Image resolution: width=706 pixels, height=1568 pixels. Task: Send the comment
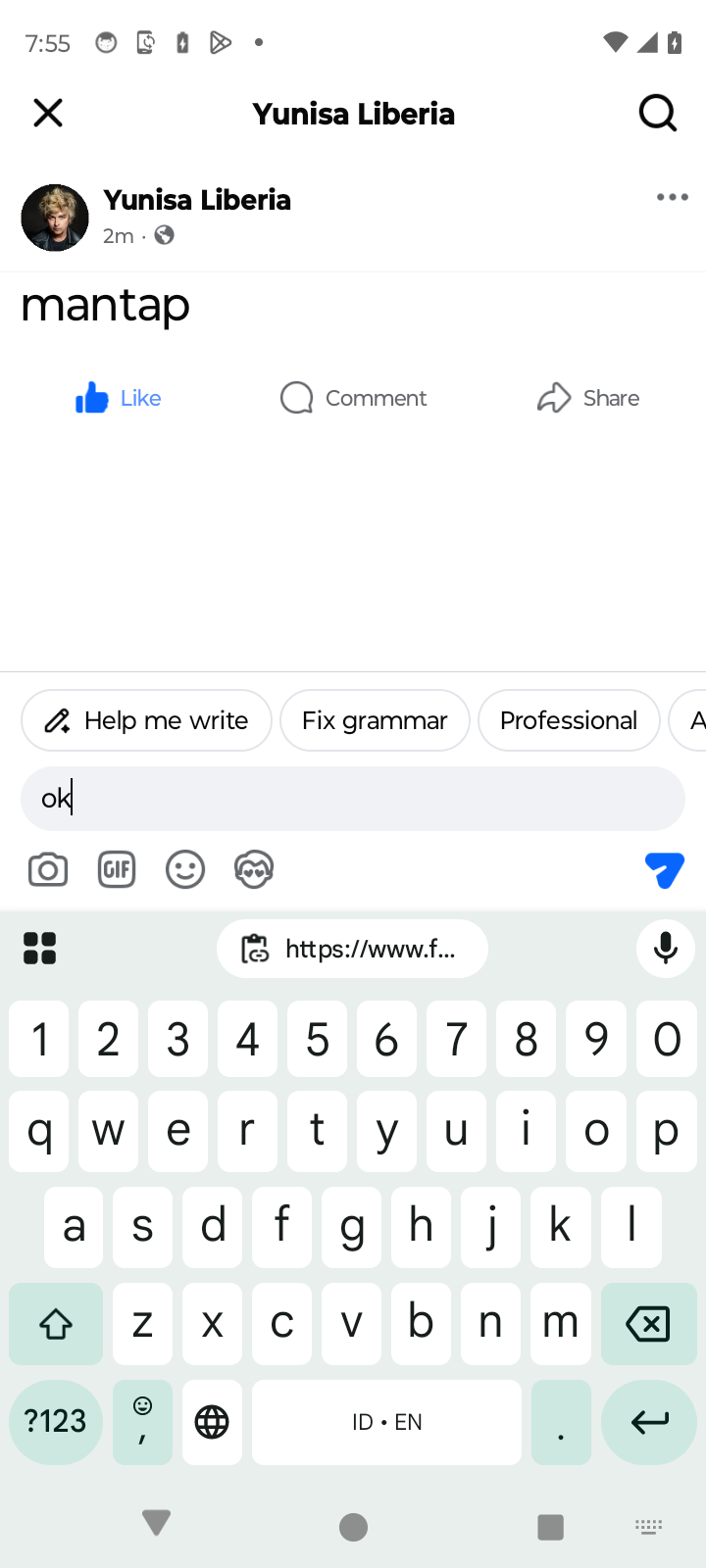tap(664, 870)
